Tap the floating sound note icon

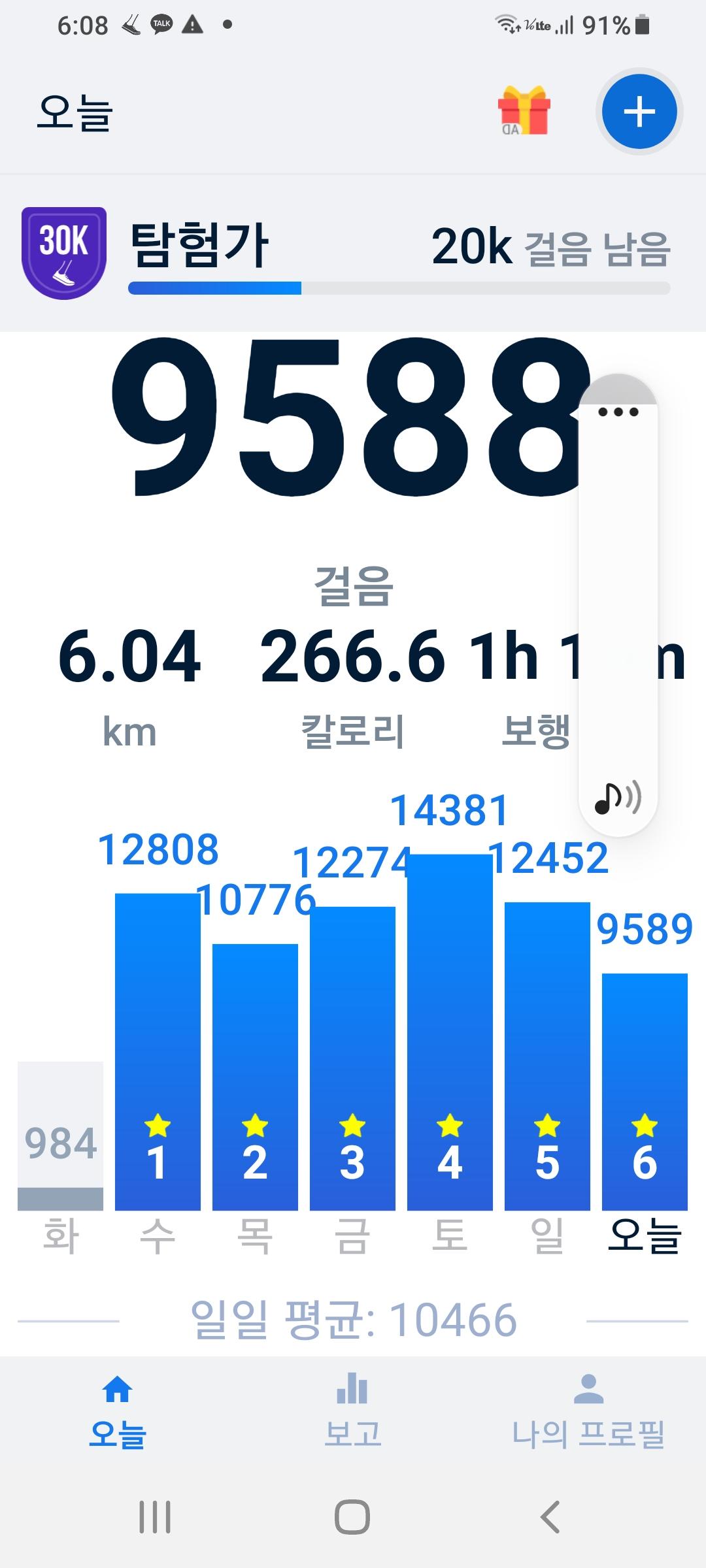[x=617, y=798]
